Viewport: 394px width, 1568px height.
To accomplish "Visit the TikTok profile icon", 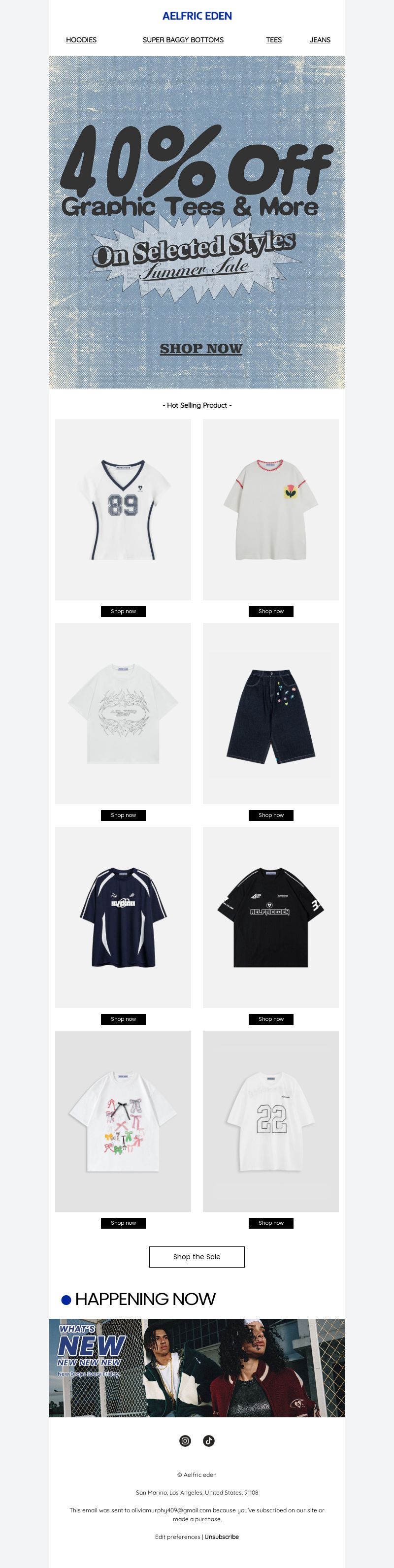I will pyautogui.click(x=208, y=1441).
